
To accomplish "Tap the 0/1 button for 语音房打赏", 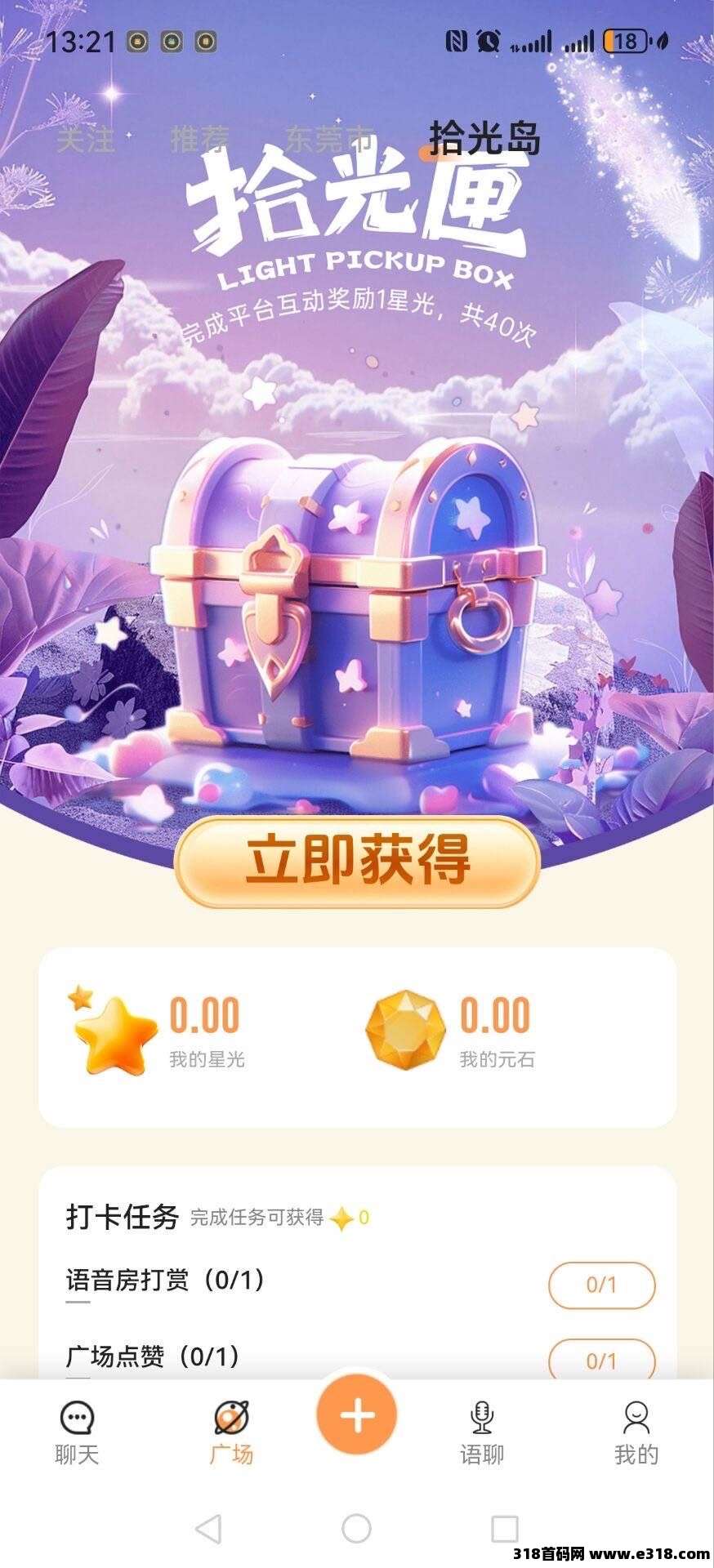I will pos(601,1285).
